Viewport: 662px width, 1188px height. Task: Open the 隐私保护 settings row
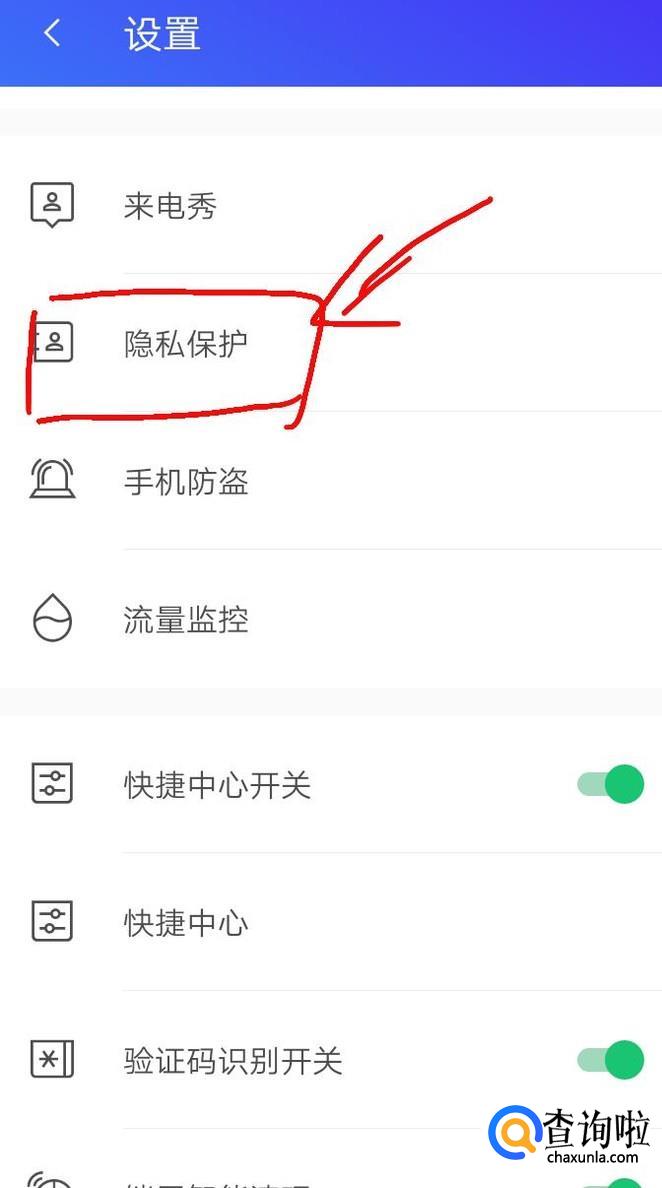(331, 343)
